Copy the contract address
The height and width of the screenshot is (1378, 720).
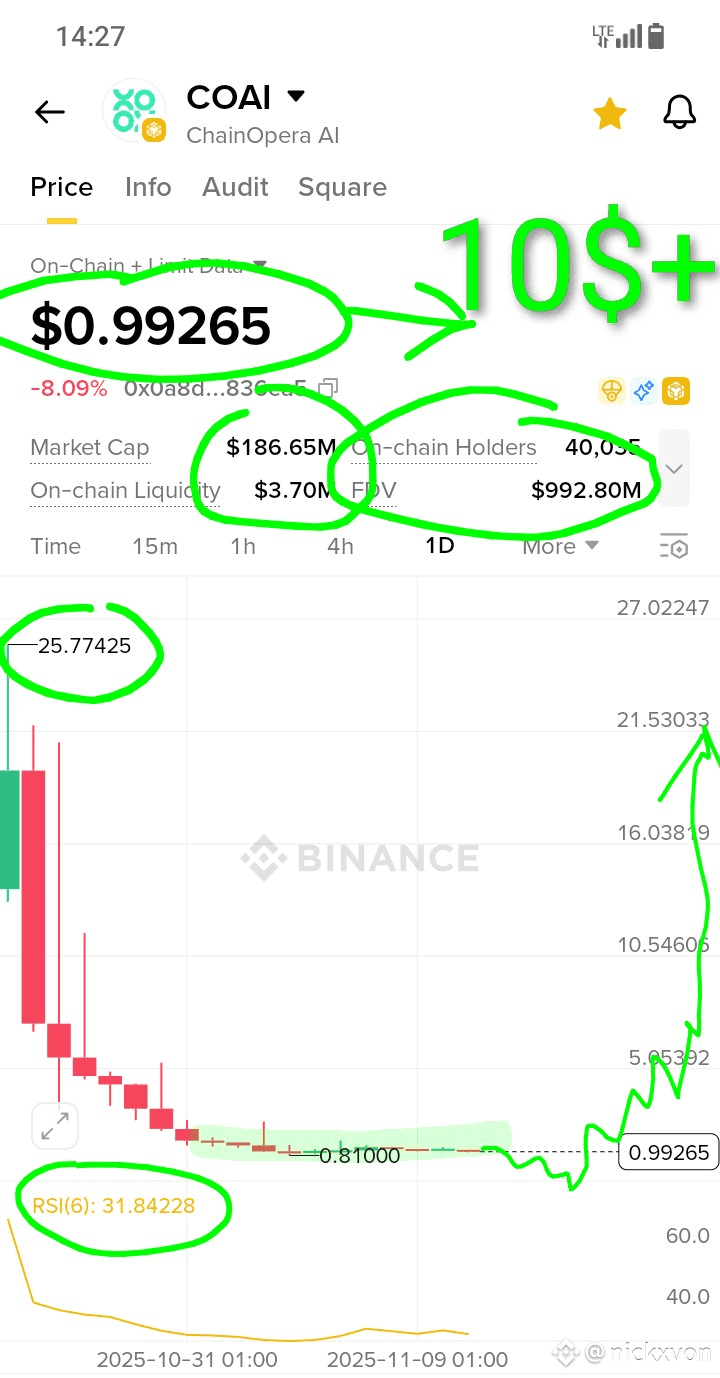coord(328,388)
